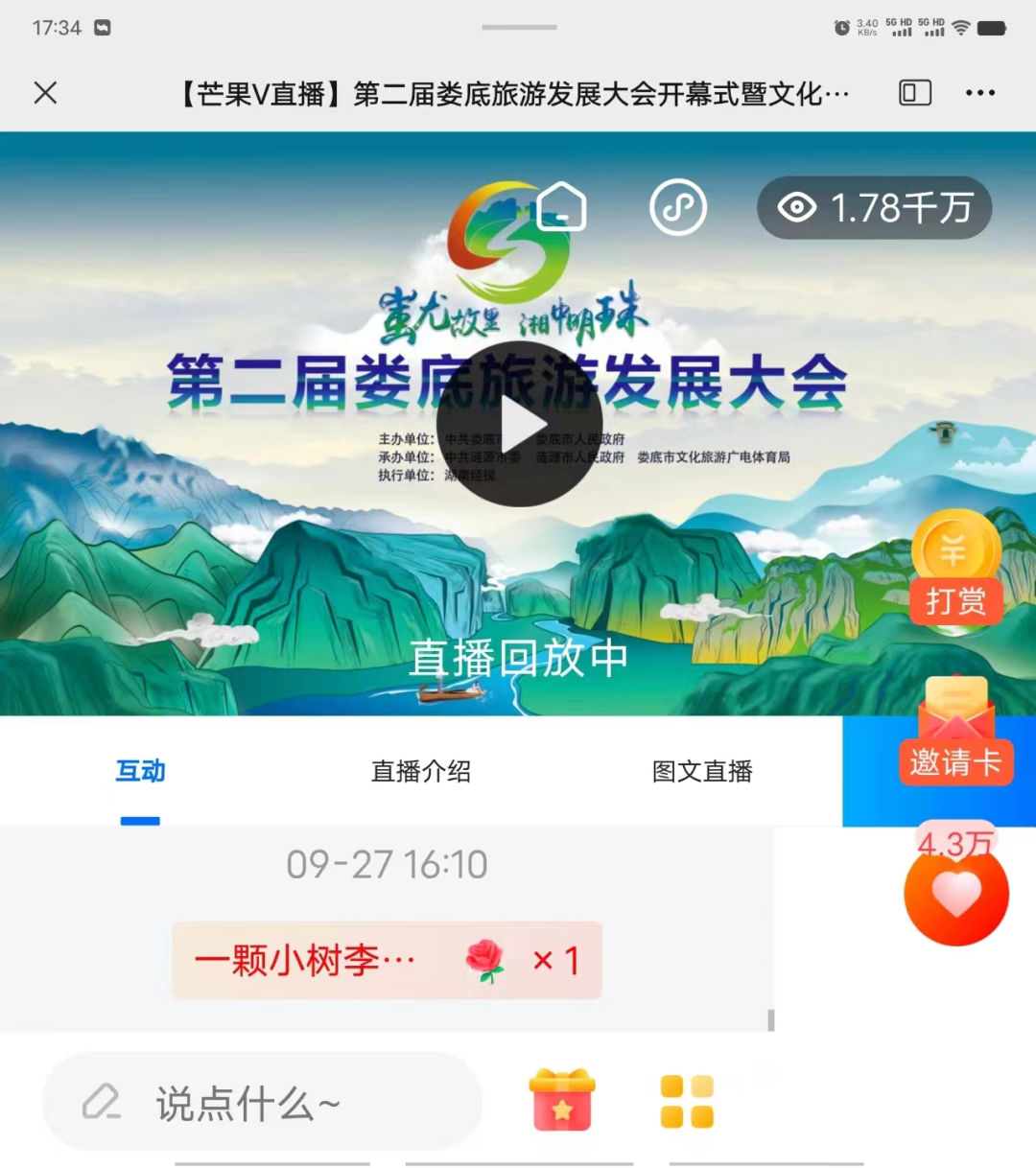This screenshot has width=1036, height=1168.
Task: Tap the 打赏 reward button
Action: click(955, 570)
